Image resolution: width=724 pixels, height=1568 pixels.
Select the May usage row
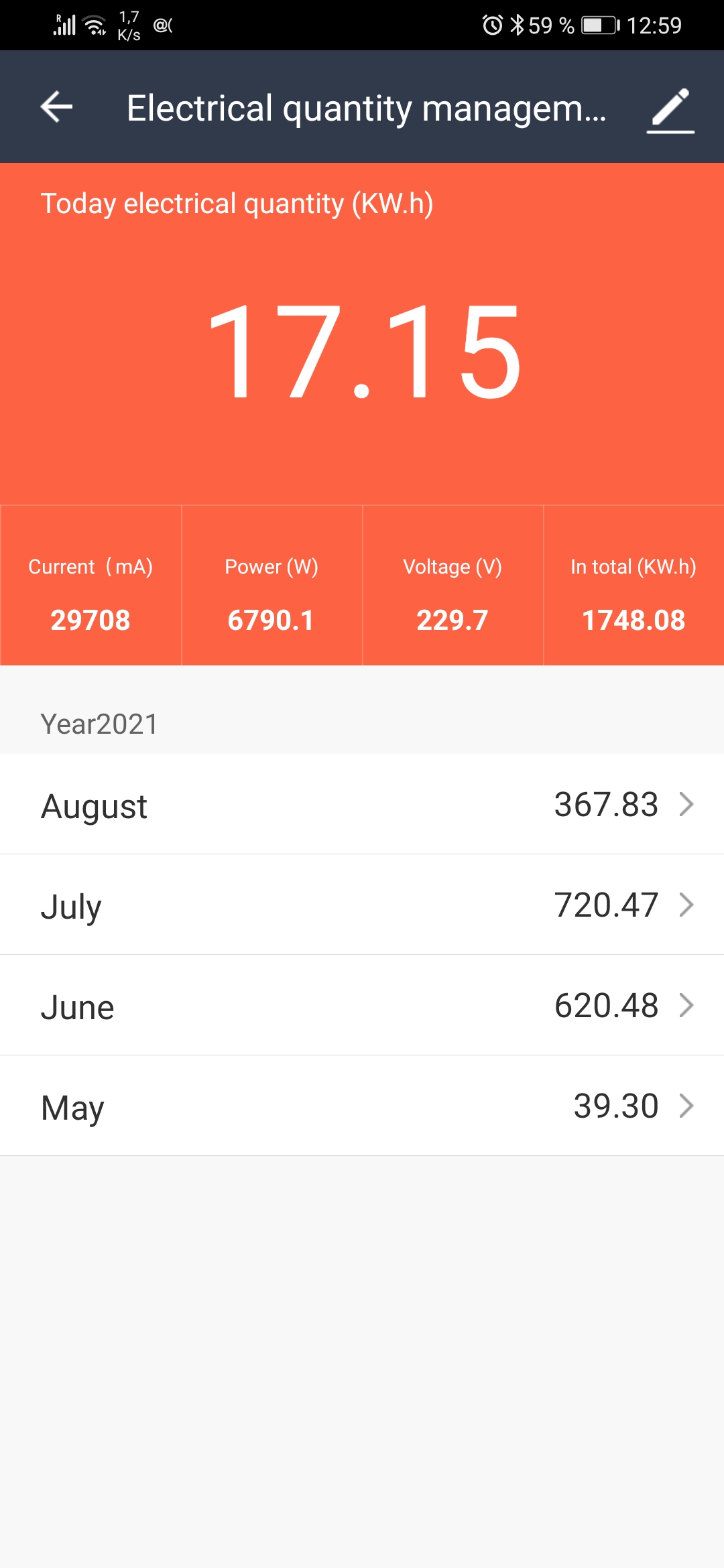click(x=362, y=1106)
